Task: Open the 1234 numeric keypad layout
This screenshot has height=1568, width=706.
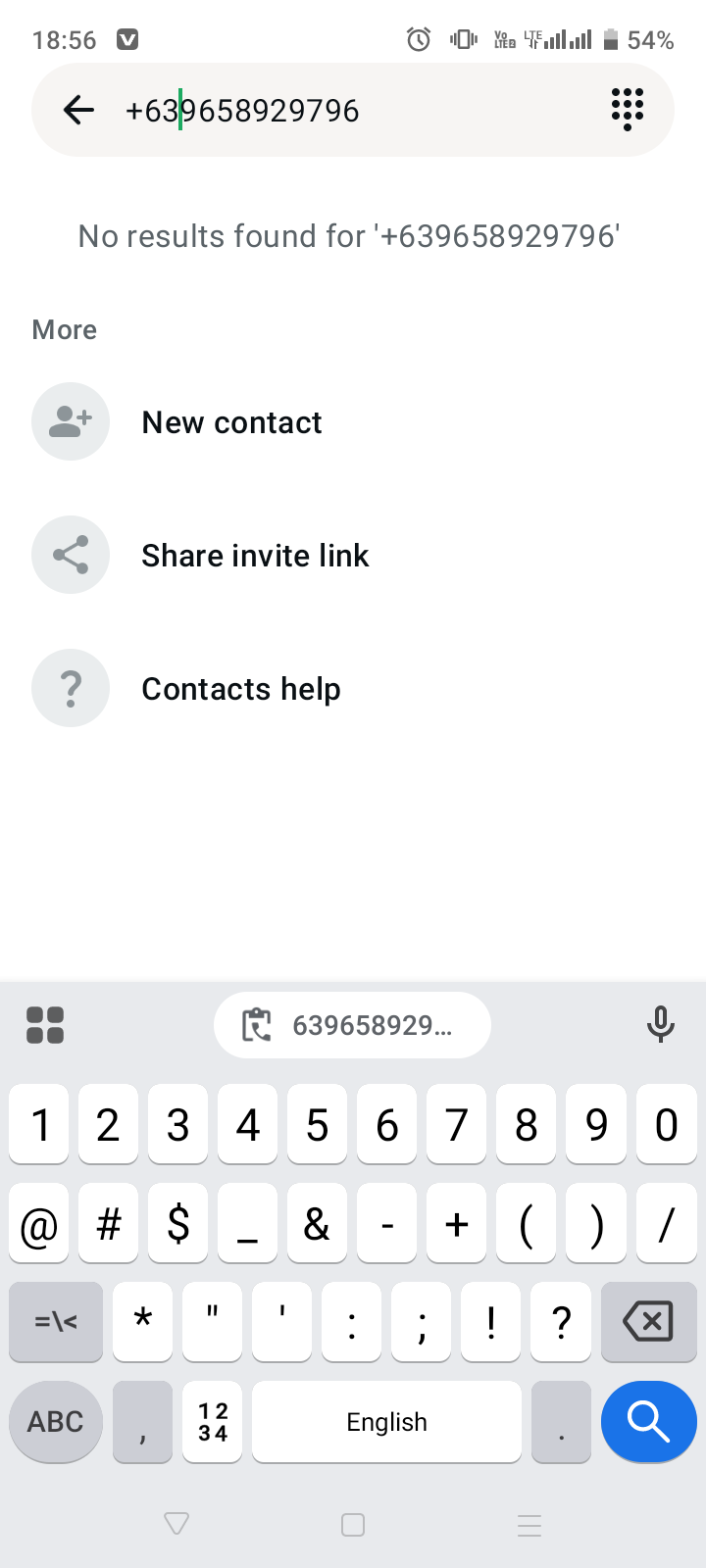Action: pyautogui.click(x=212, y=1421)
